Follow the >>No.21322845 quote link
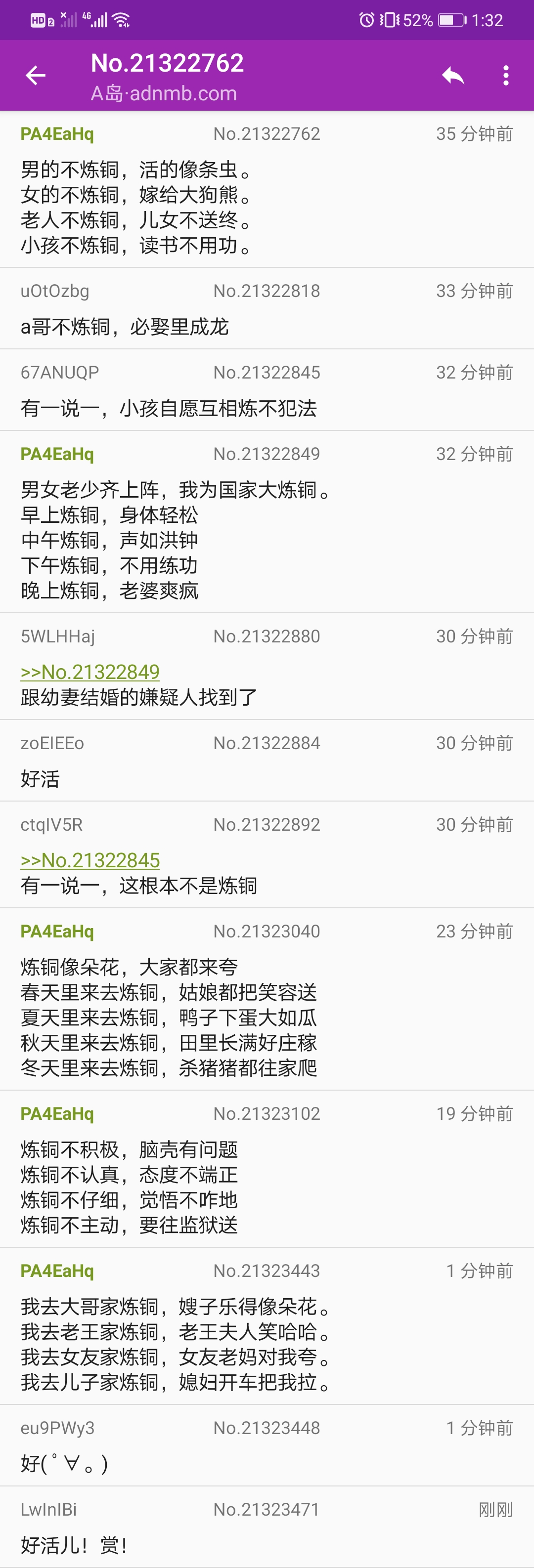534x1568 pixels. coord(90,859)
